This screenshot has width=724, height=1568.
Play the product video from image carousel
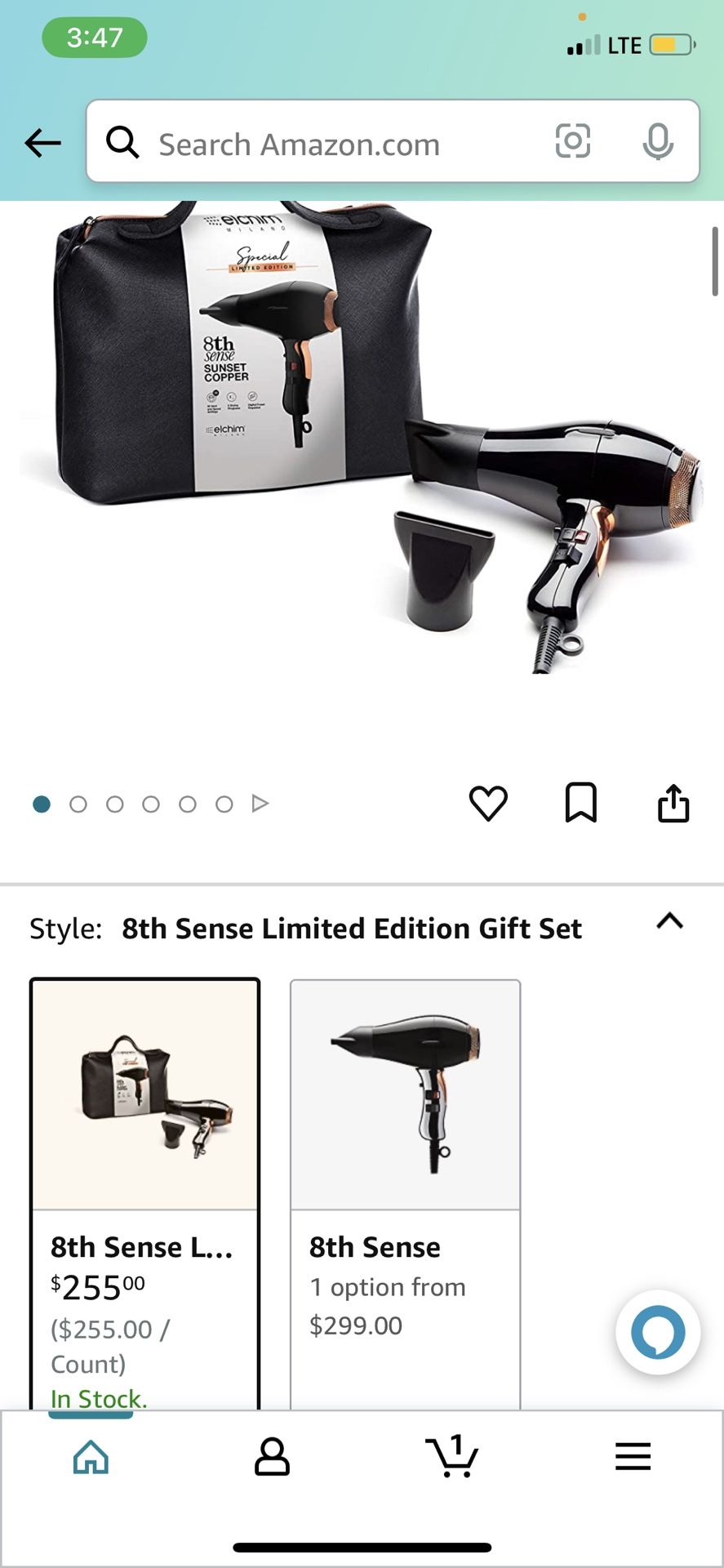pyautogui.click(x=260, y=804)
